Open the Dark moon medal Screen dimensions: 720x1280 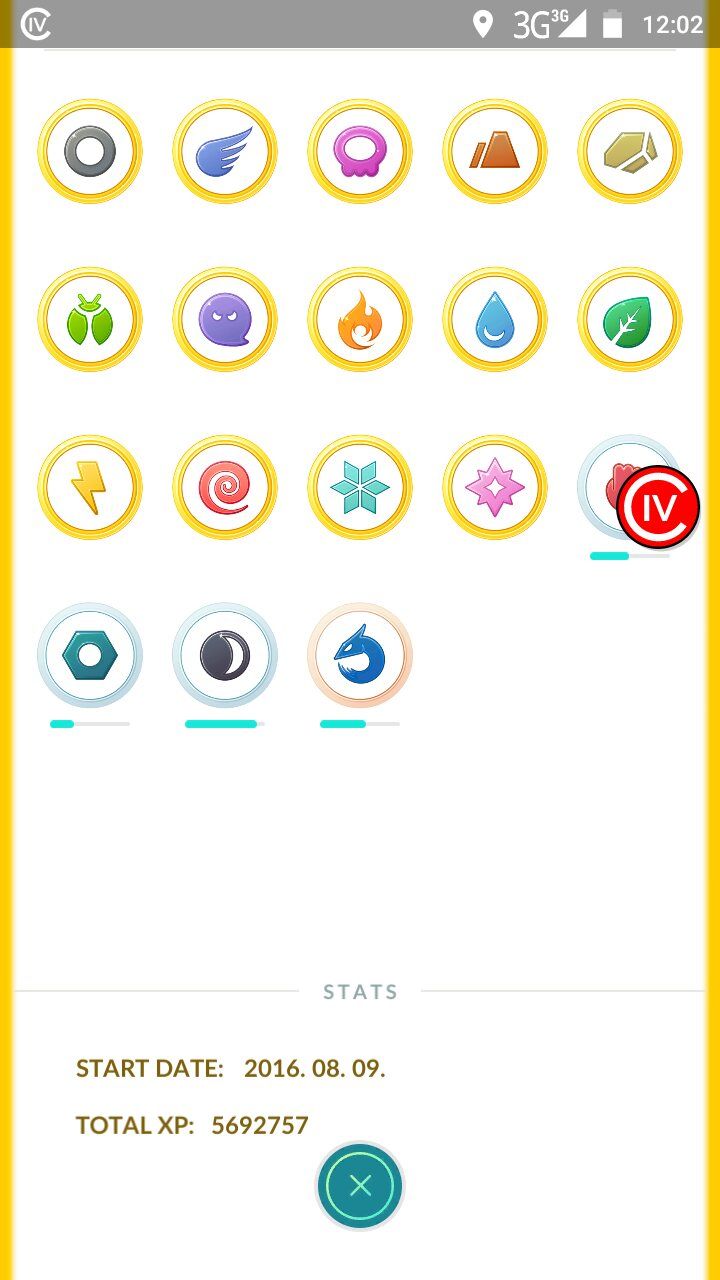point(225,656)
